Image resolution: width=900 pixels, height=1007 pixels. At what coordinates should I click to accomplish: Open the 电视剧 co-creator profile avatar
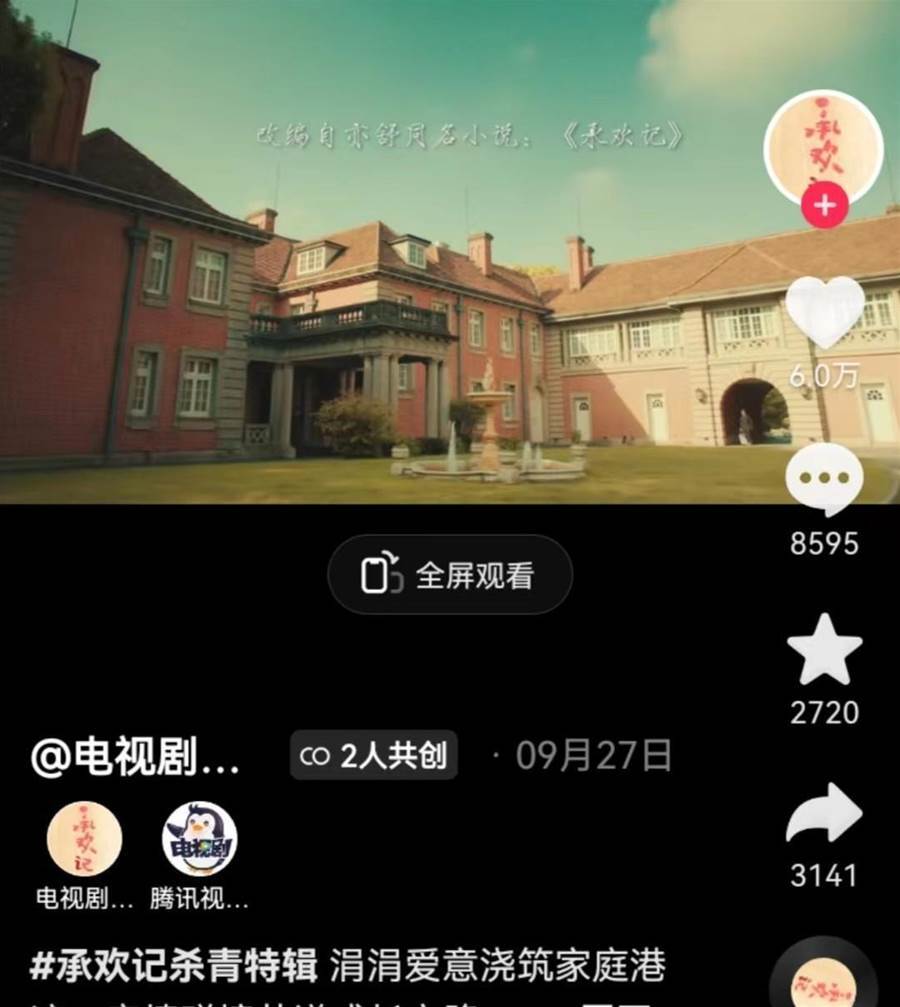84,839
